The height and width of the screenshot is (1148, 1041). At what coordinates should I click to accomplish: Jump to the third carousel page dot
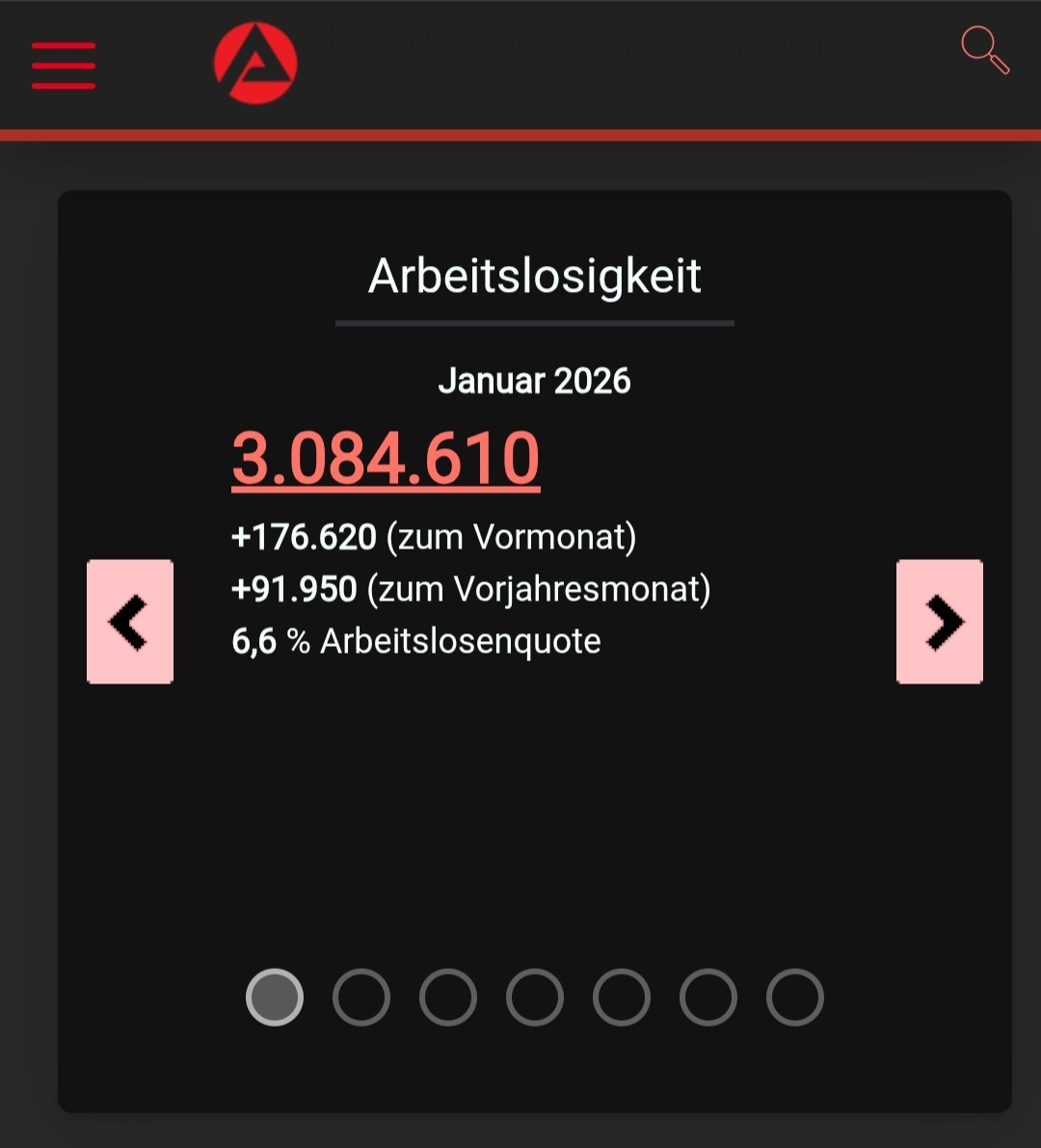point(448,997)
